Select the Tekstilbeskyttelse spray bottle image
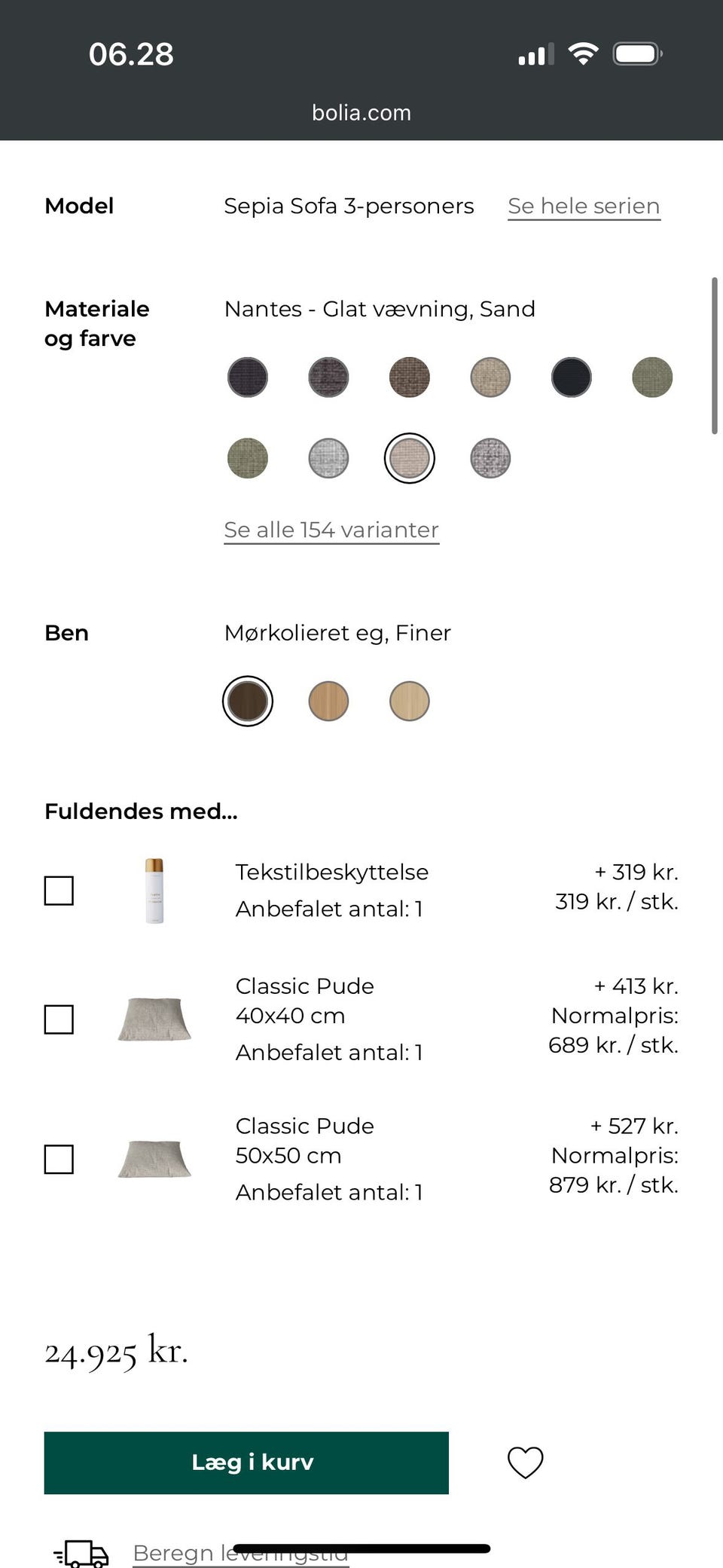 [154, 891]
